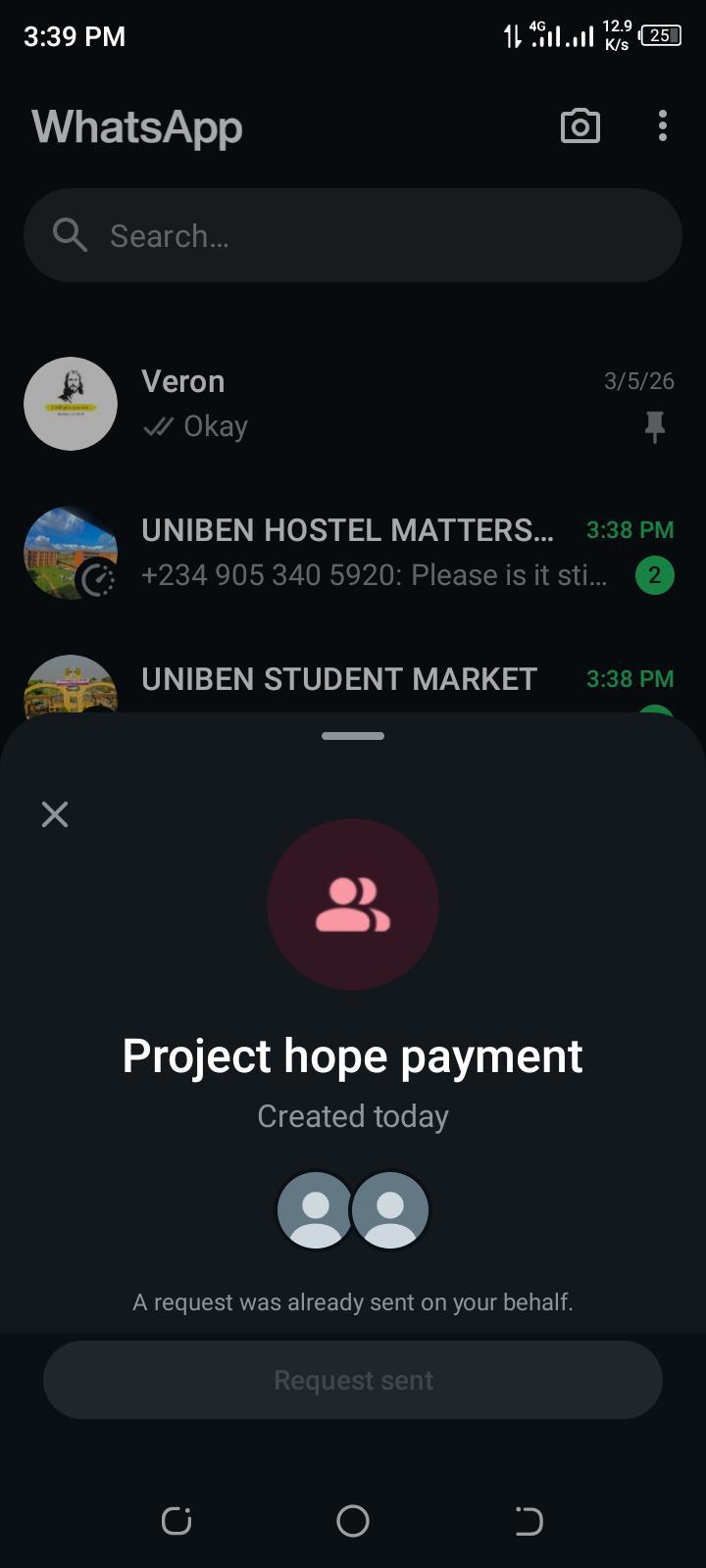Go to the system home screen
This screenshot has height=1568, width=706.
[353, 1521]
